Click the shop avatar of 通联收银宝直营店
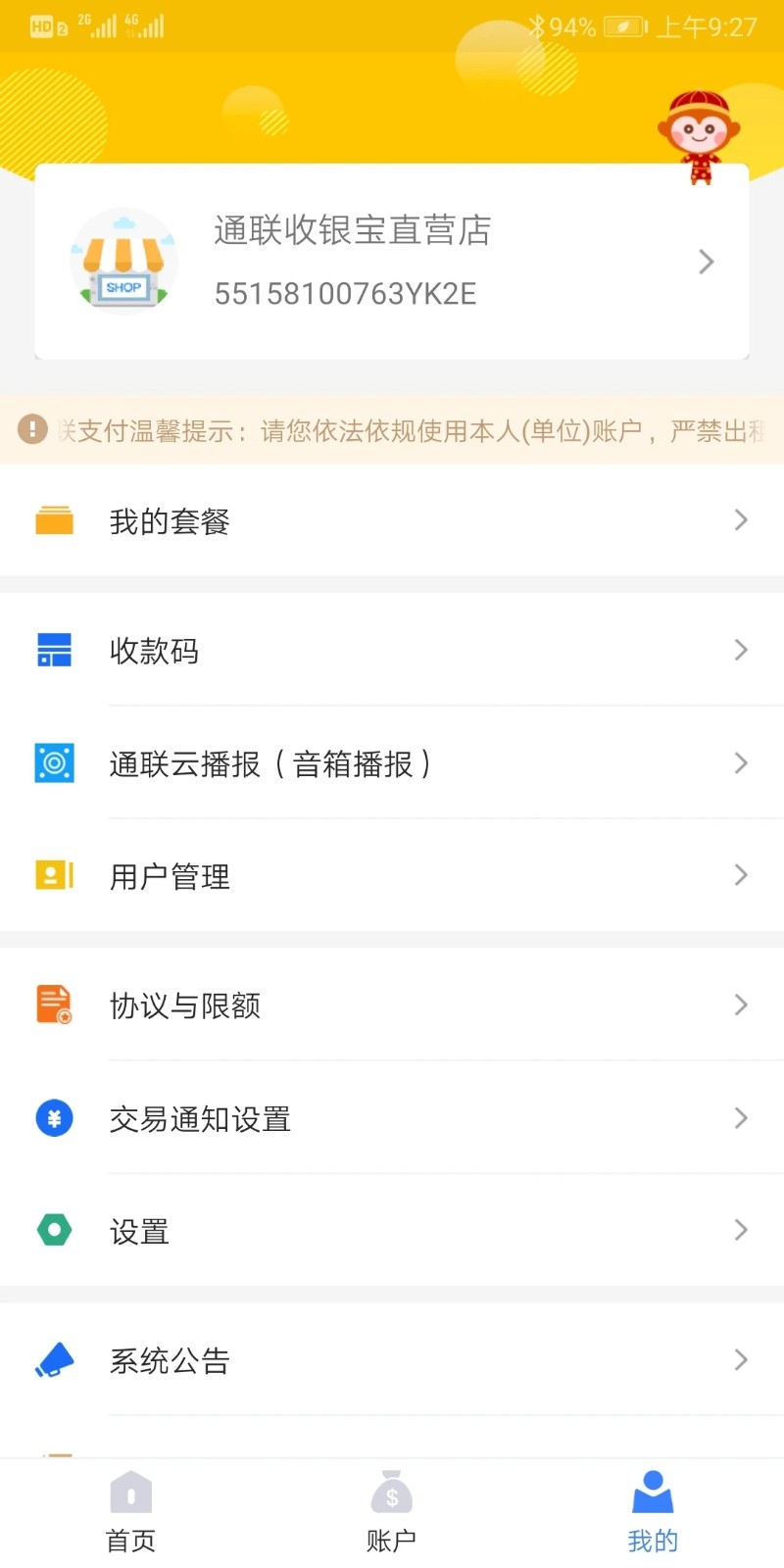The image size is (784, 1568). click(x=124, y=260)
